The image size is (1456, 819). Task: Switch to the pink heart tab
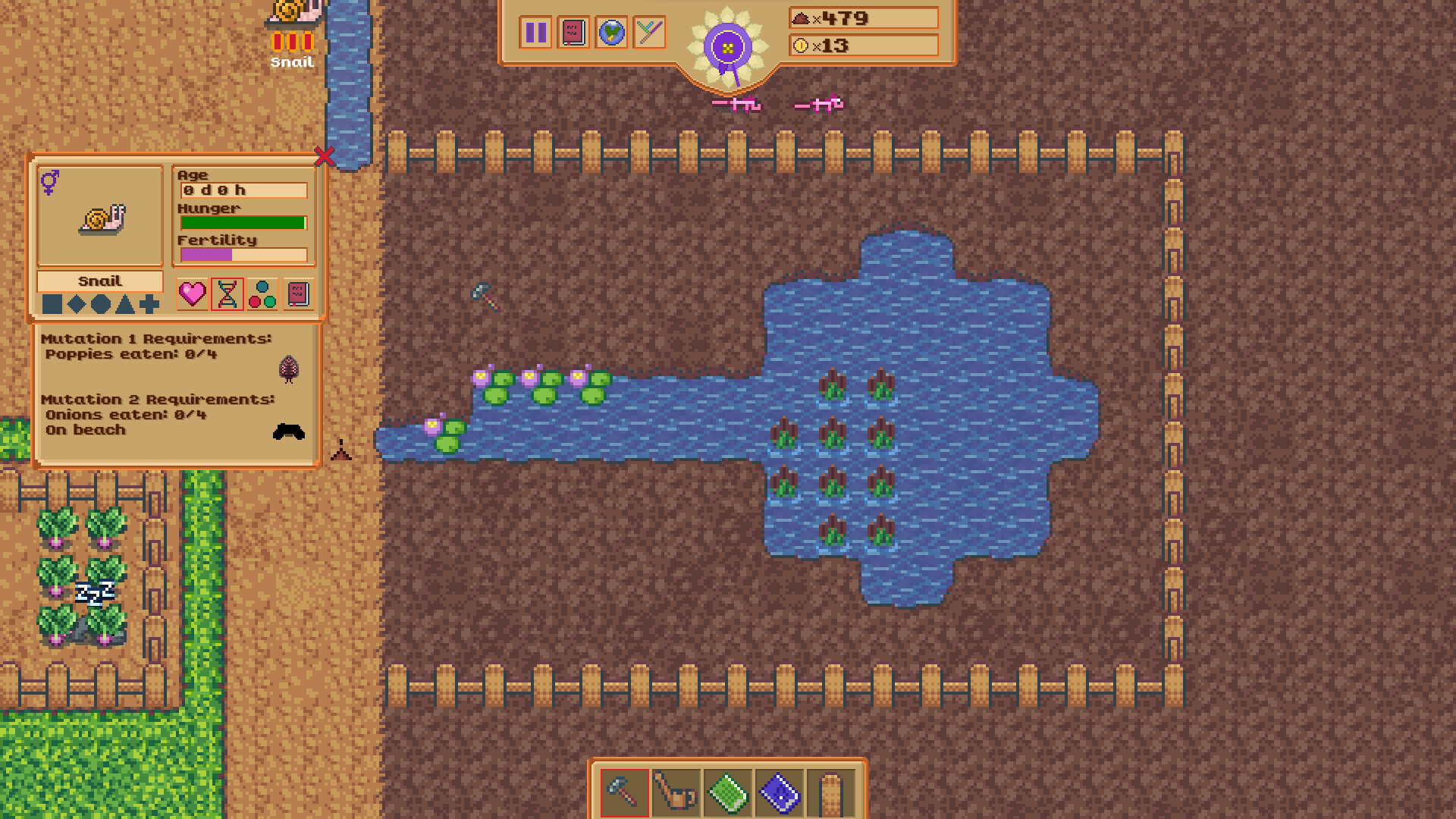click(193, 294)
